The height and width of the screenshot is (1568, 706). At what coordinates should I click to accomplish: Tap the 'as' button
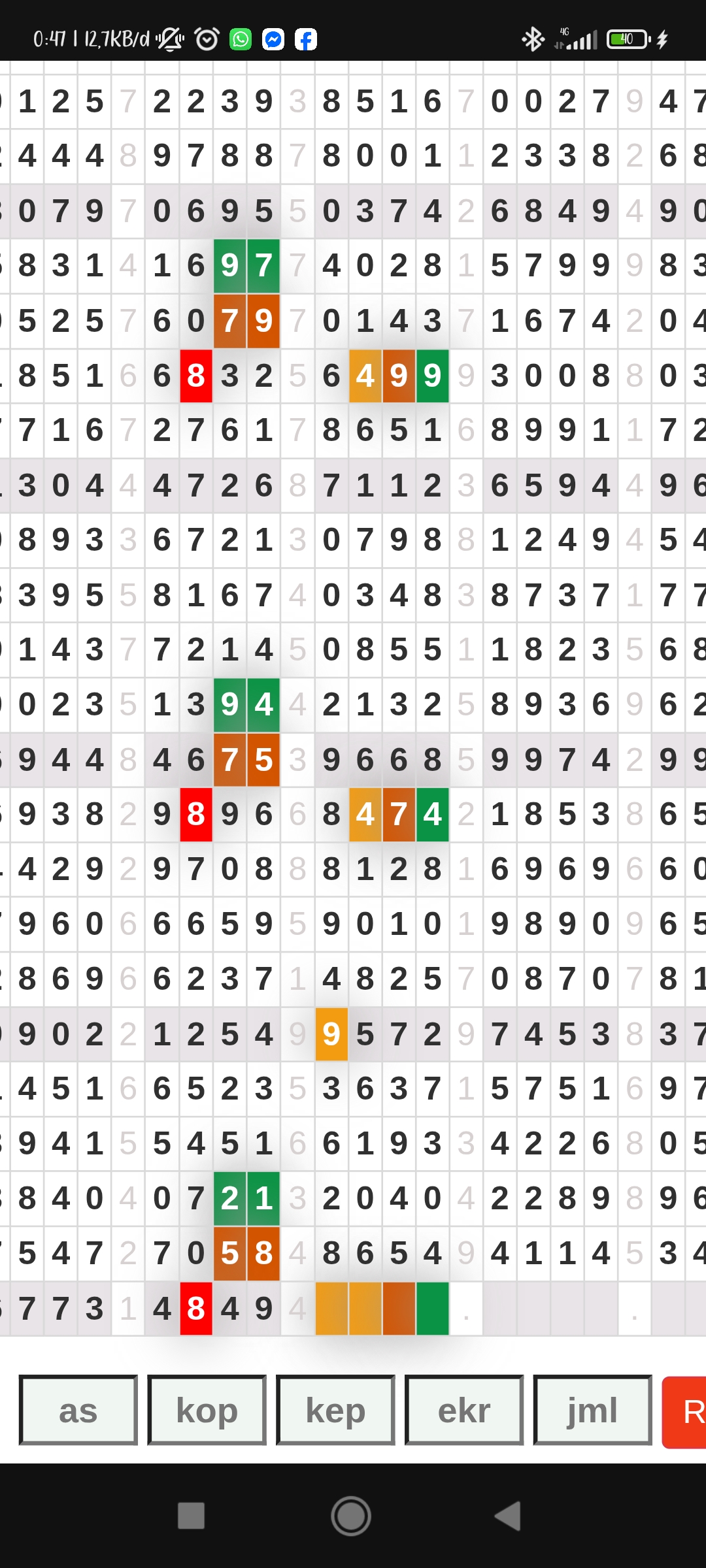coord(78,1410)
